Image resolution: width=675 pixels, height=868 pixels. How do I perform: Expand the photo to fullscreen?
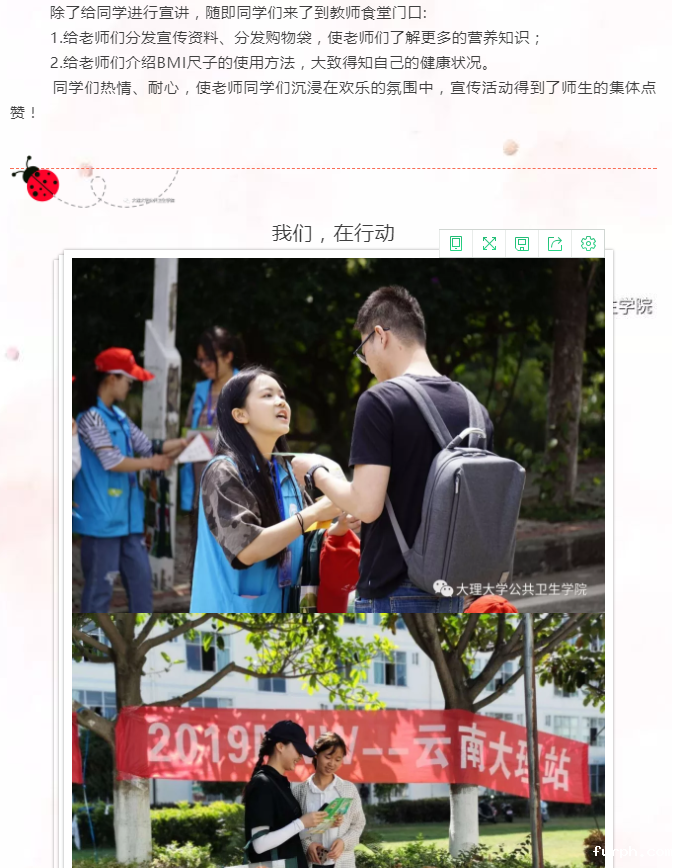pyautogui.click(x=489, y=244)
